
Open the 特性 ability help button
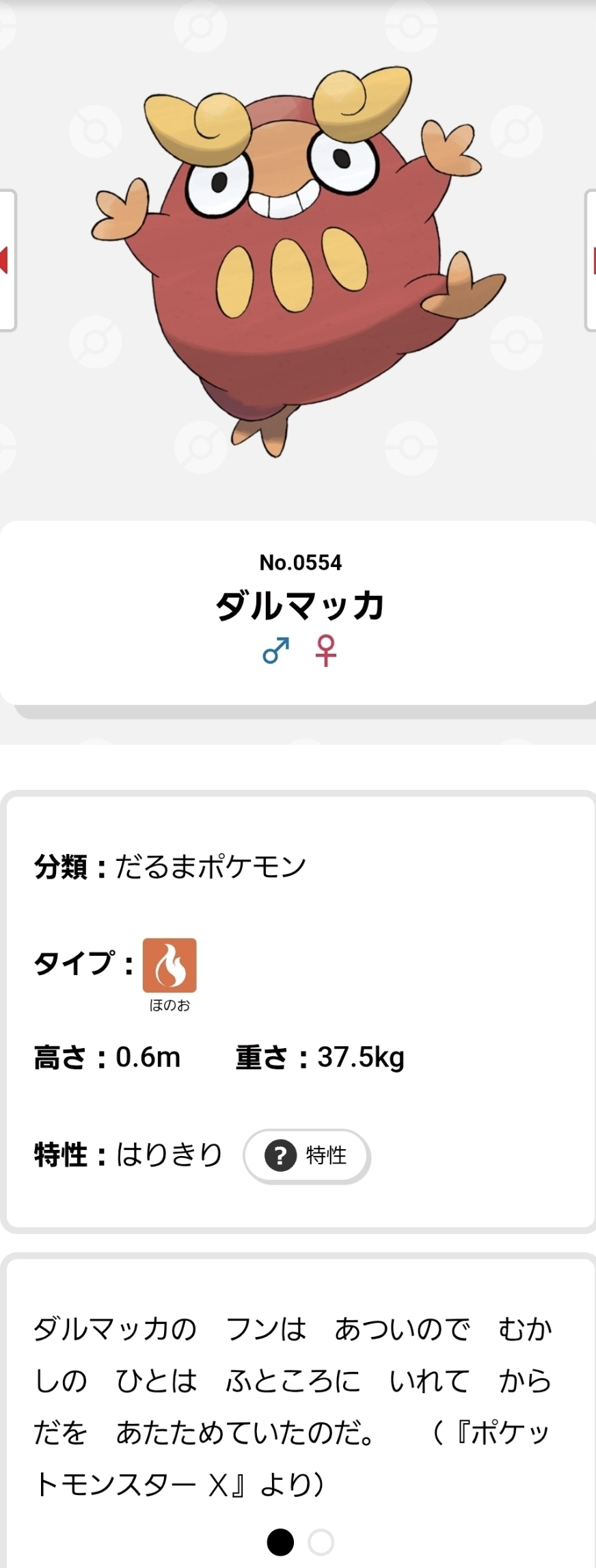point(306,1155)
